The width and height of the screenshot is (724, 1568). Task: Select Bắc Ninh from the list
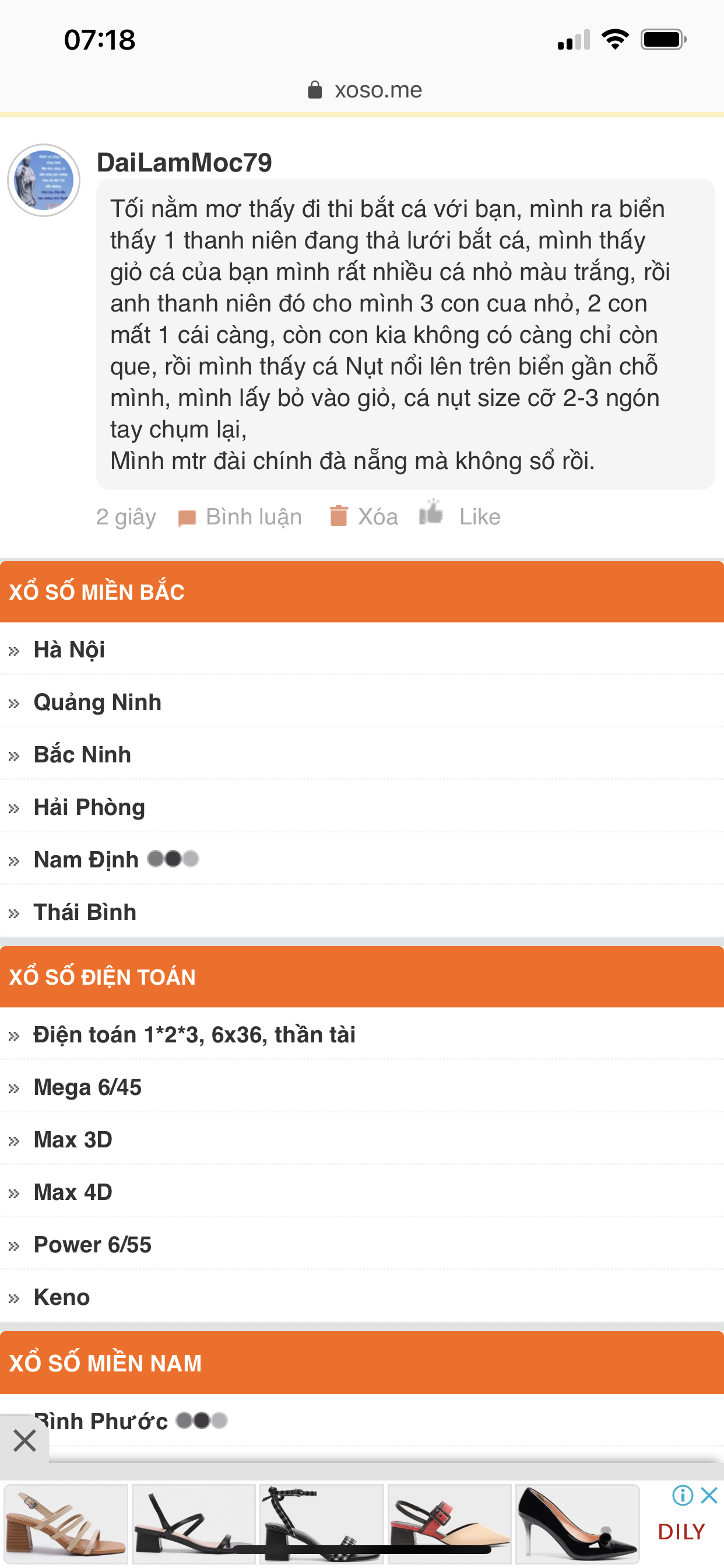point(362,754)
